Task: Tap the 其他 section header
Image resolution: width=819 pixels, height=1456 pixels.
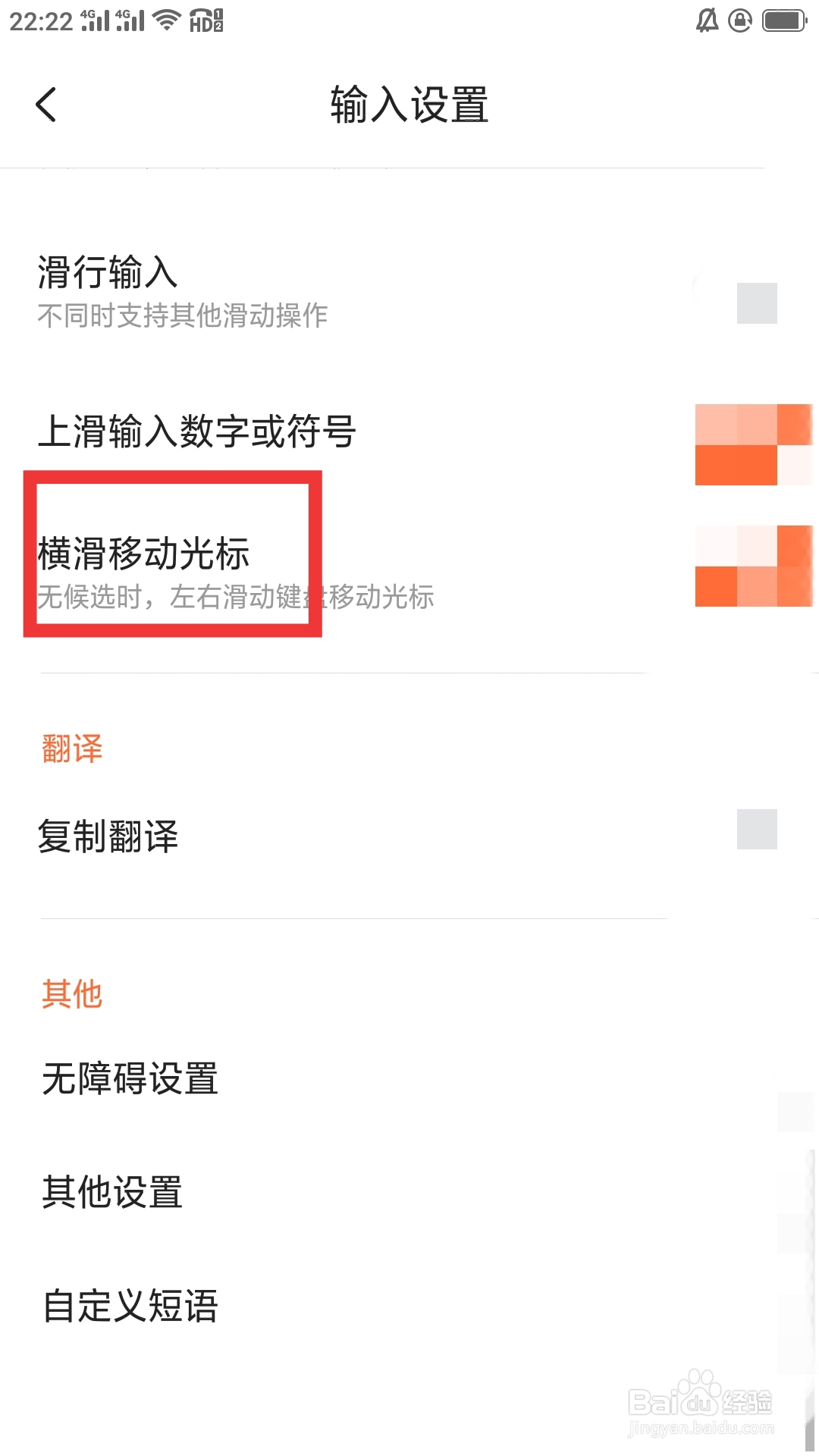Action: pos(71,993)
